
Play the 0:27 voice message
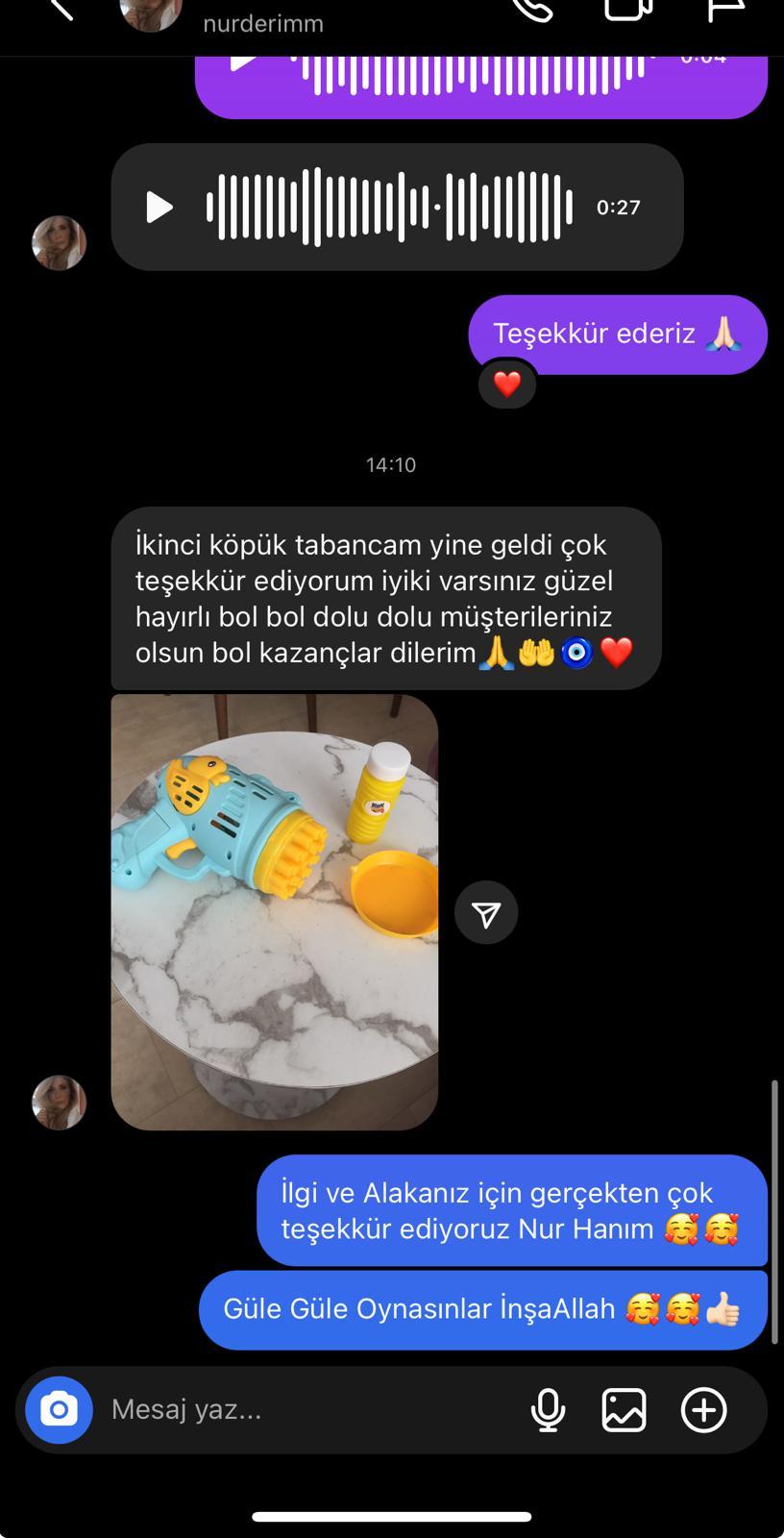tap(159, 208)
